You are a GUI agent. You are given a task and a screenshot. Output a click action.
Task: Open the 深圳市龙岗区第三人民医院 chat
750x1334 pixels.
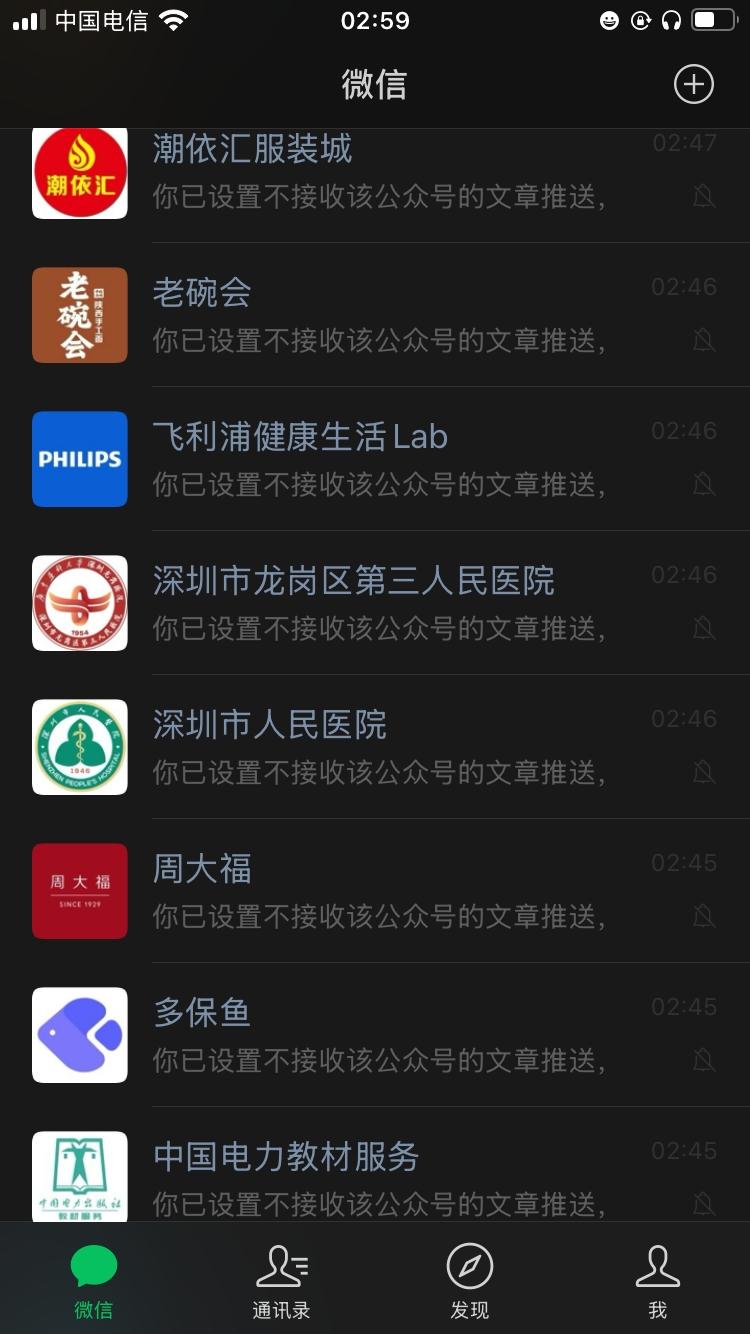375,603
